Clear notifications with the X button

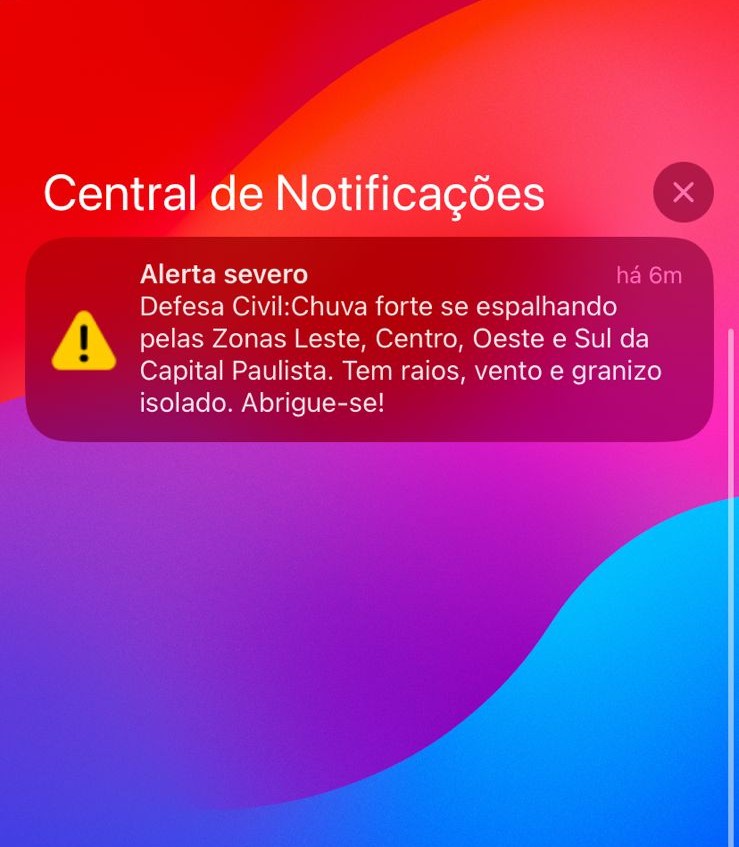point(683,192)
